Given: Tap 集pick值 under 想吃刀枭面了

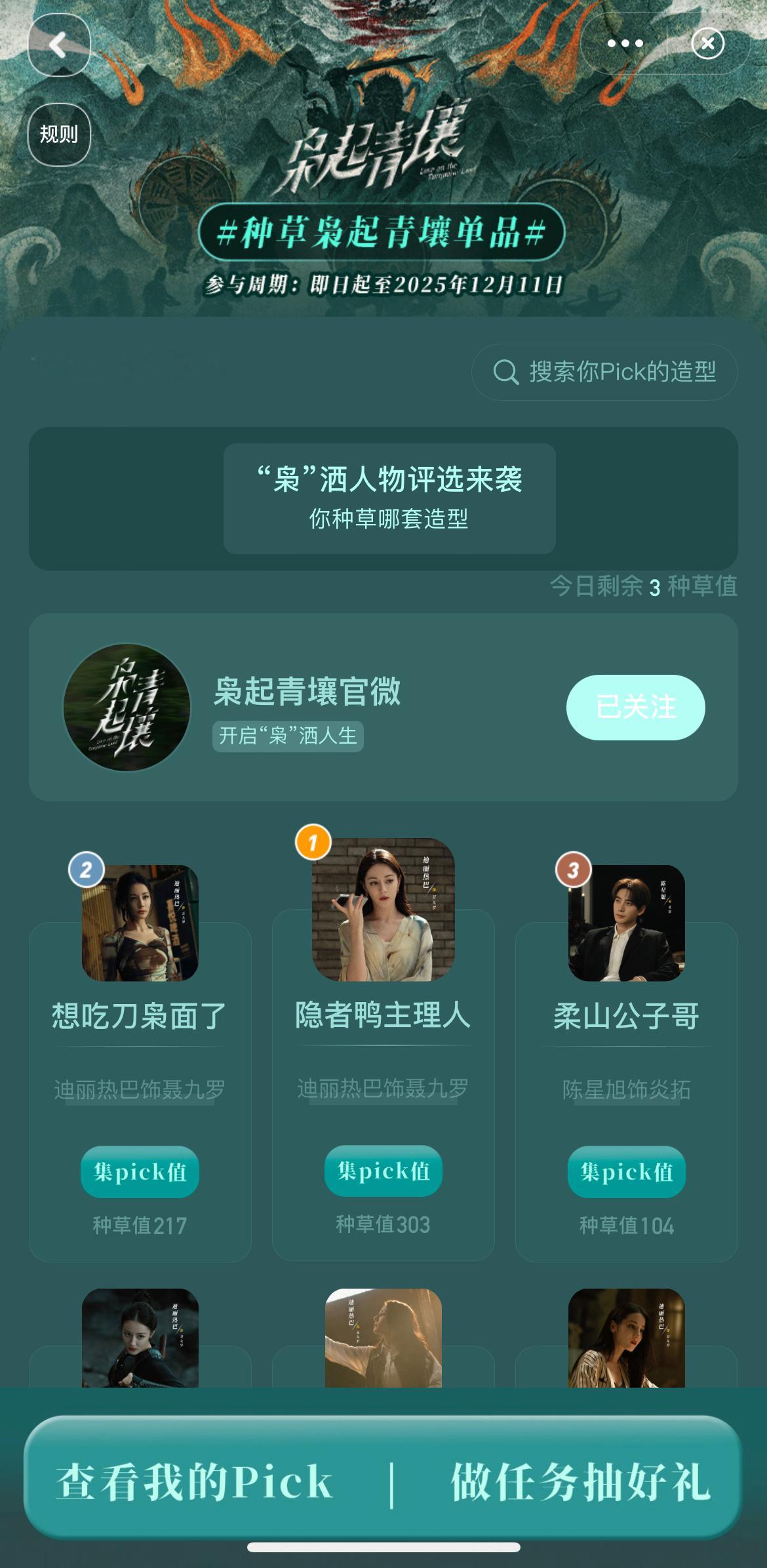Looking at the screenshot, I should pyautogui.click(x=141, y=1173).
